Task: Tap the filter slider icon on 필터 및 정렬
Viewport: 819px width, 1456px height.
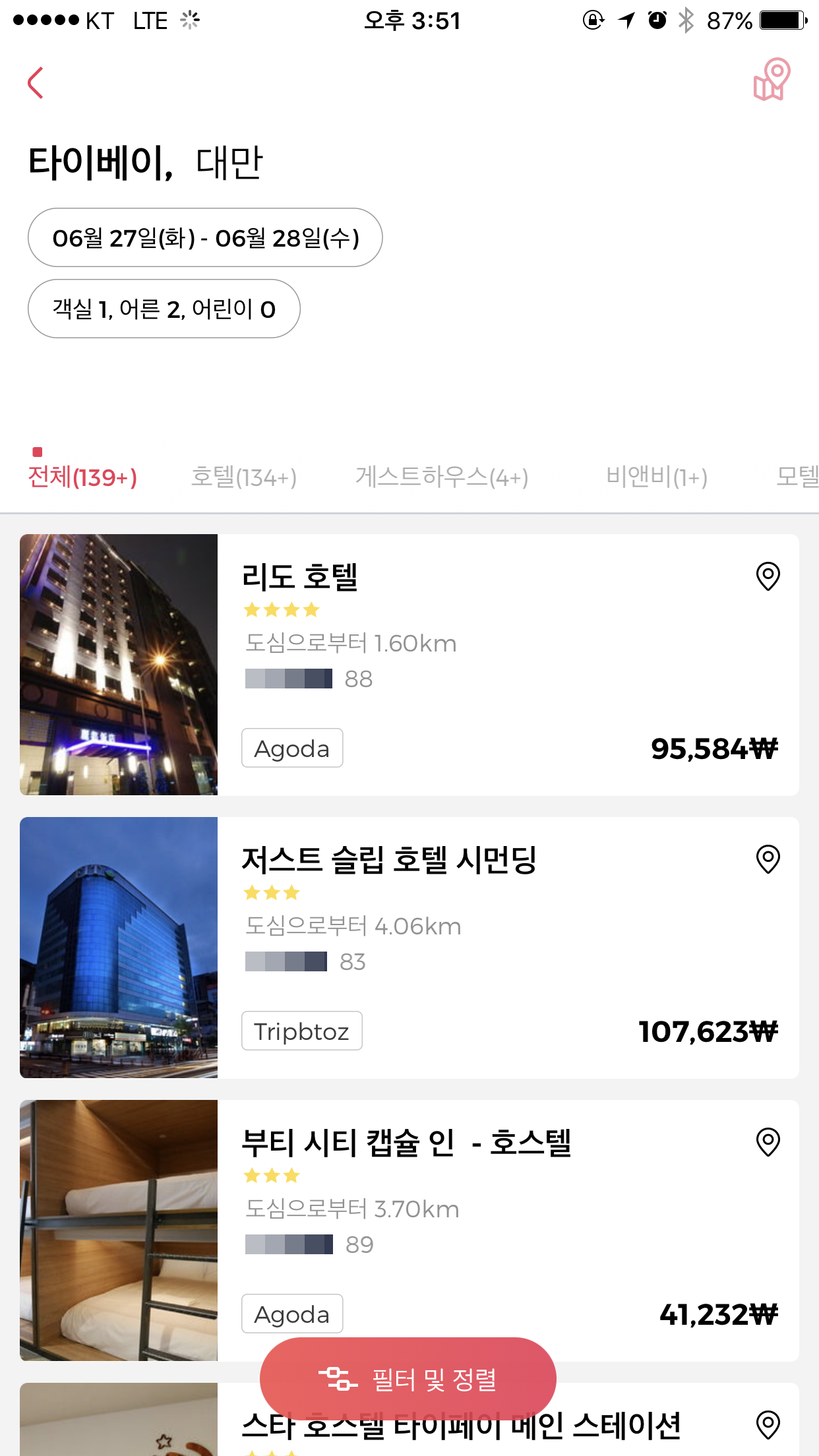Action: tap(339, 1378)
